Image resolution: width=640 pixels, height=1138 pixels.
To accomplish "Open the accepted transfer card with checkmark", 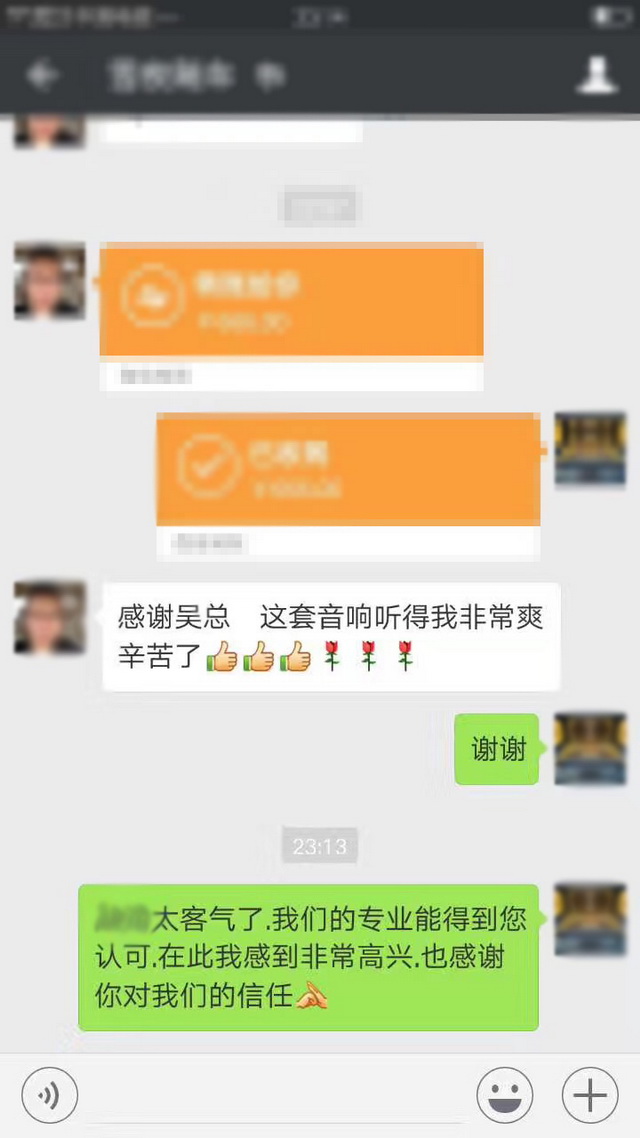I will [x=348, y=470].
